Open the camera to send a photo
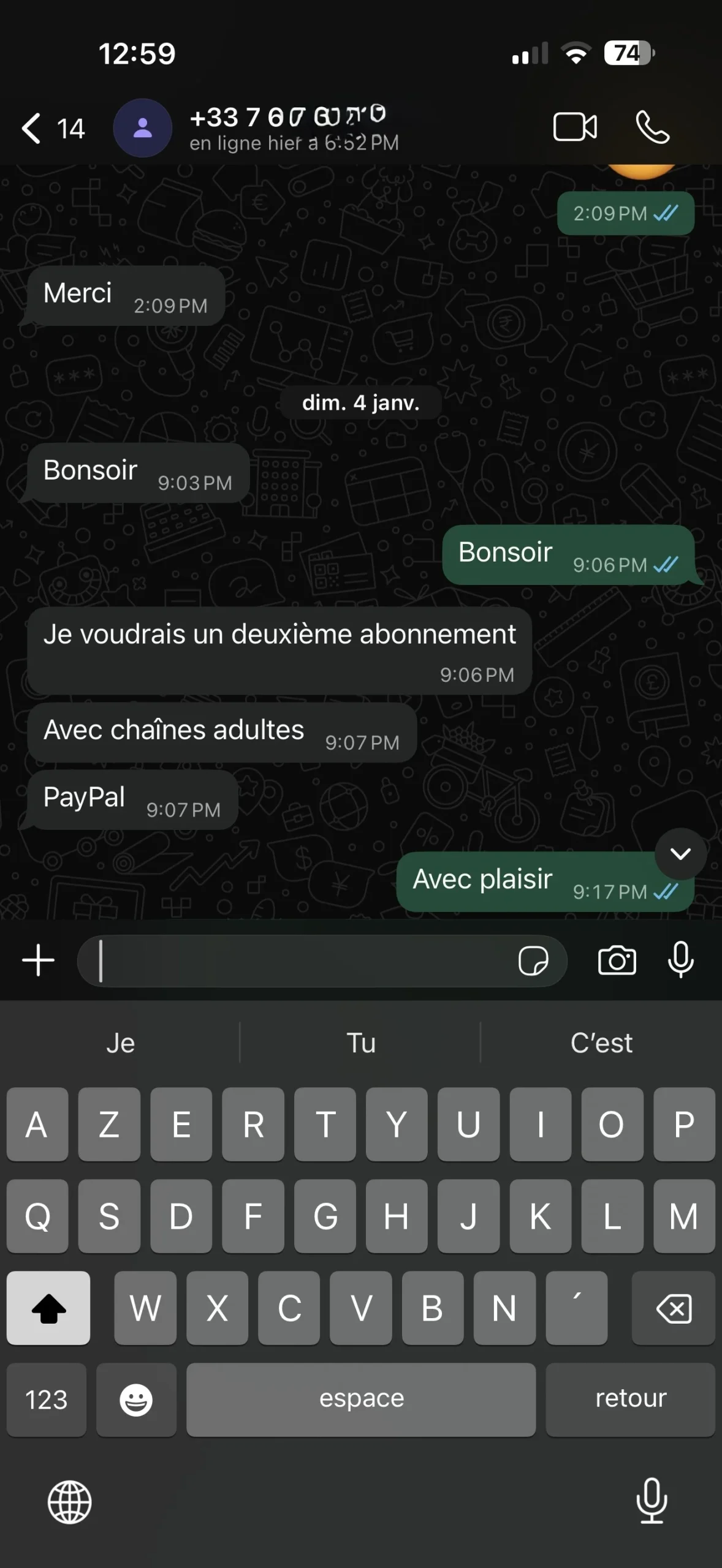Viewport: 722px width, 1568px height. (617, 960)
